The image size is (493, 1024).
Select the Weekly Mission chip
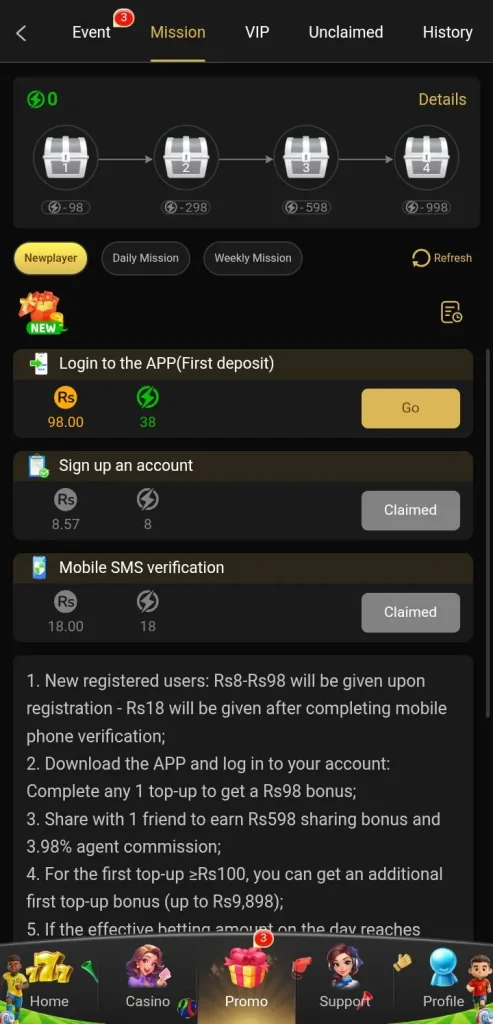point(253,258)
